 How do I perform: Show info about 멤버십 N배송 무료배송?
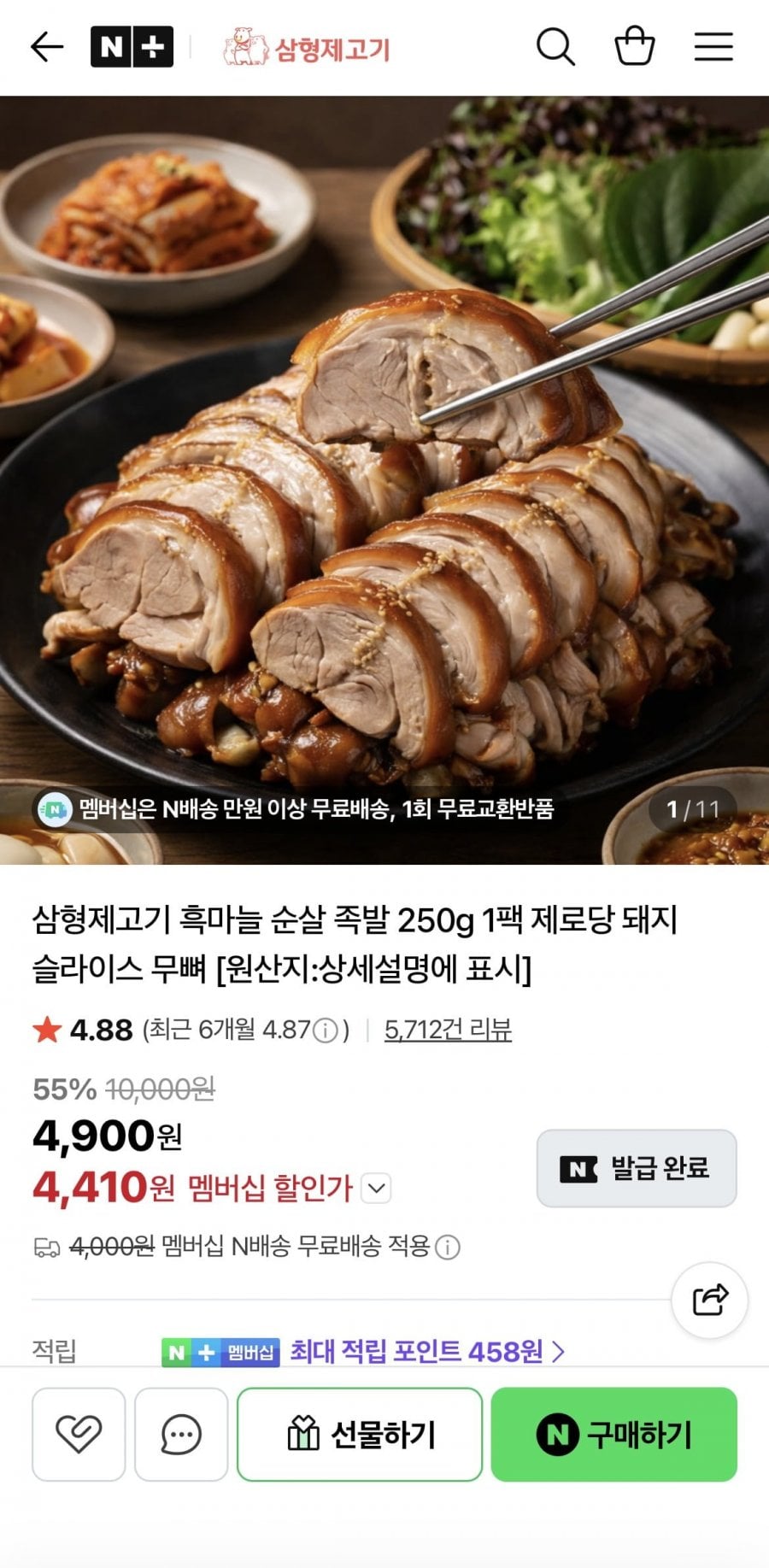coord(448,1248)
